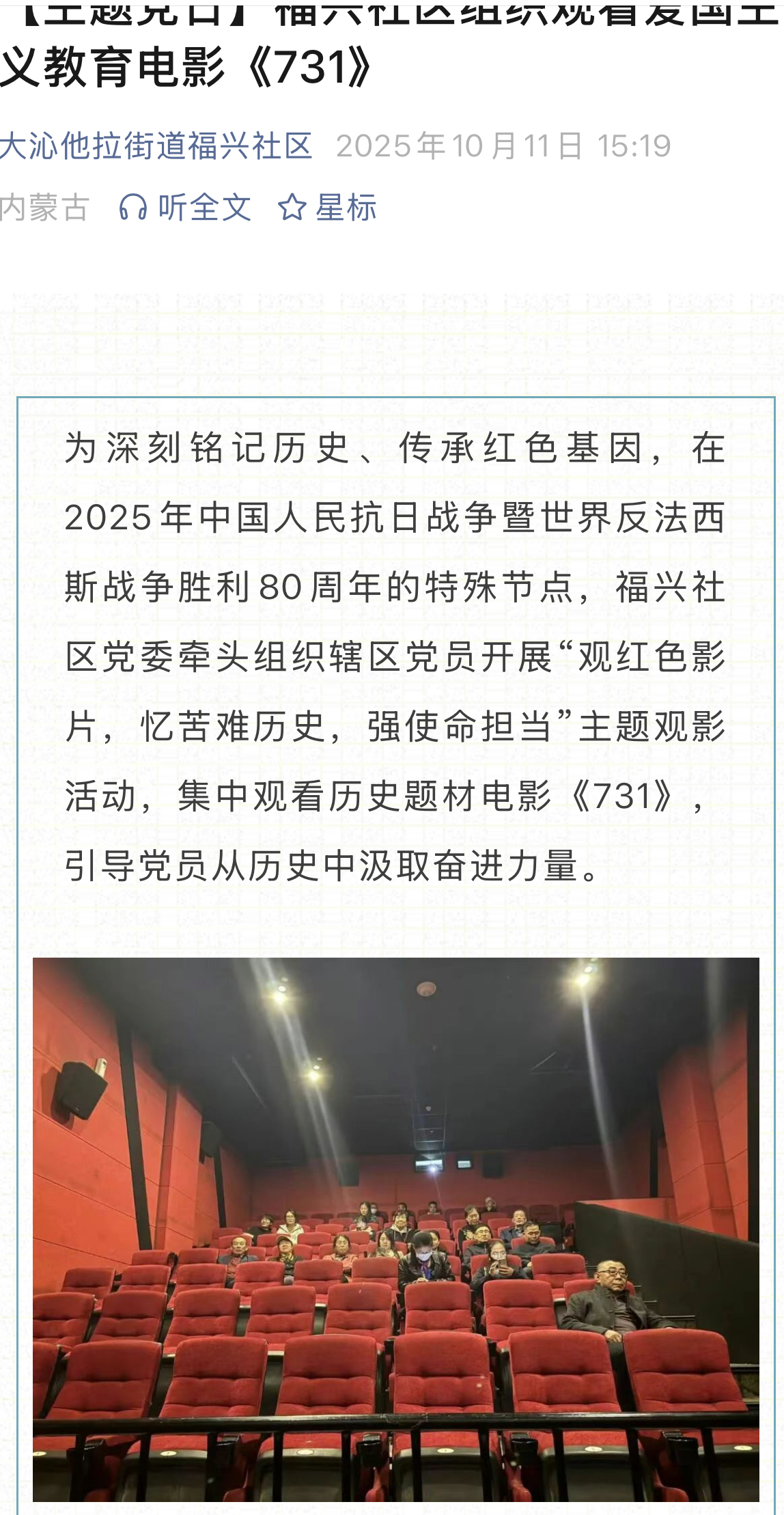
Task: Star this account with 星标
Action: (x=328, y=208)
